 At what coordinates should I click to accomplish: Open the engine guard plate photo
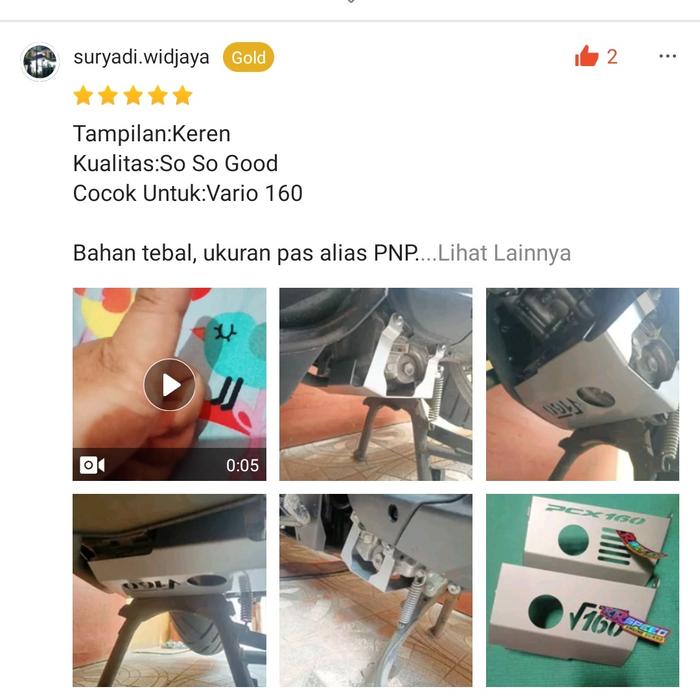point(582,384)
